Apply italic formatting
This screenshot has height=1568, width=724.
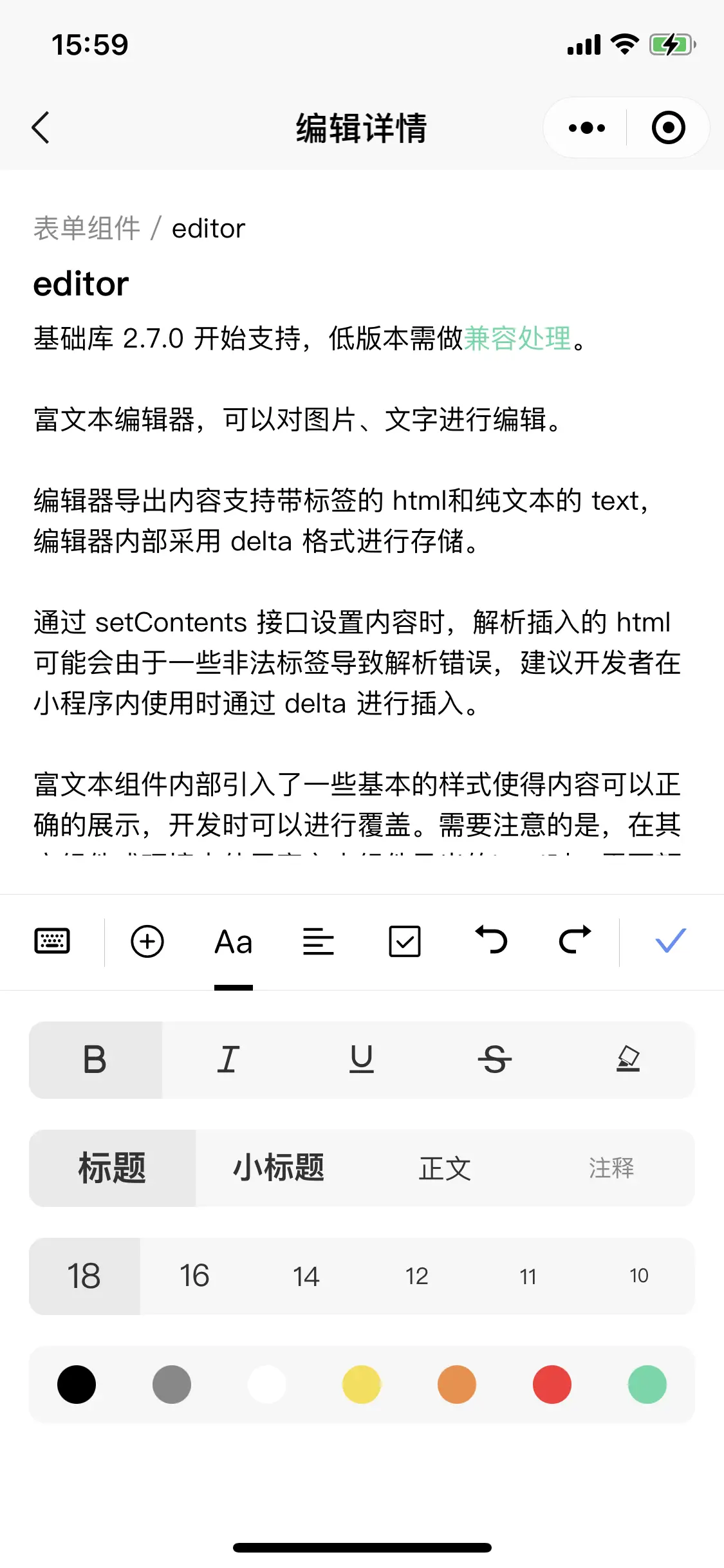pos(228,1059)
